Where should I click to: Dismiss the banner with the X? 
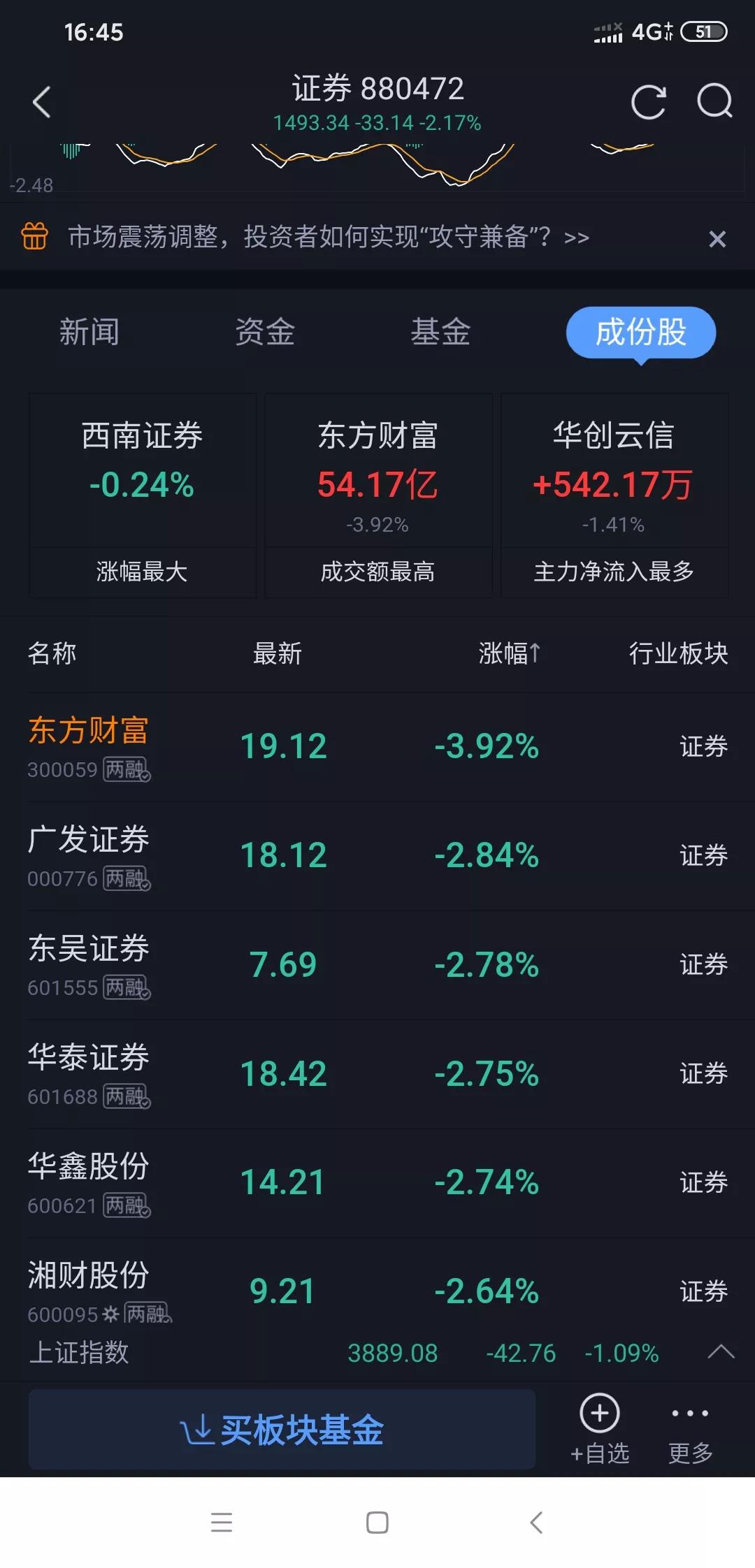717,239
